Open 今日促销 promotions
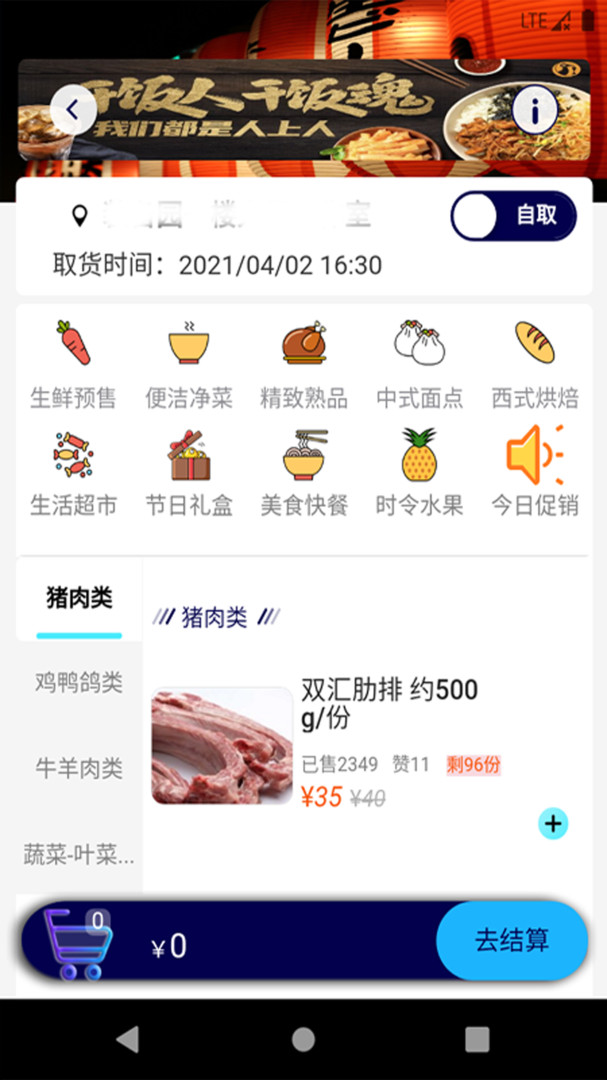Viewport: 607px width, 1080px height. [535, 474]
